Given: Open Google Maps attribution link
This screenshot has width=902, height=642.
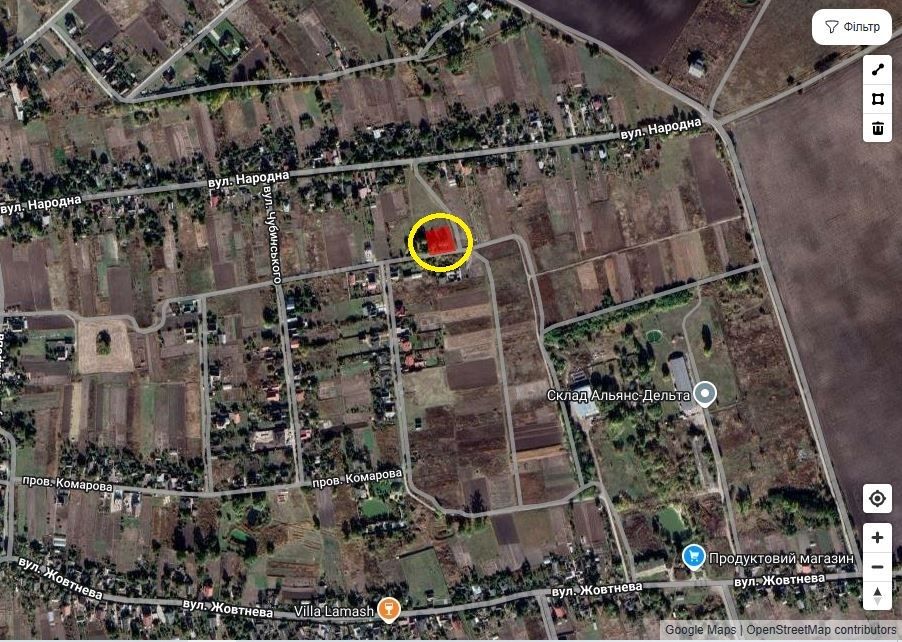Looking at the screenshot, I should (x=699, y=630).
